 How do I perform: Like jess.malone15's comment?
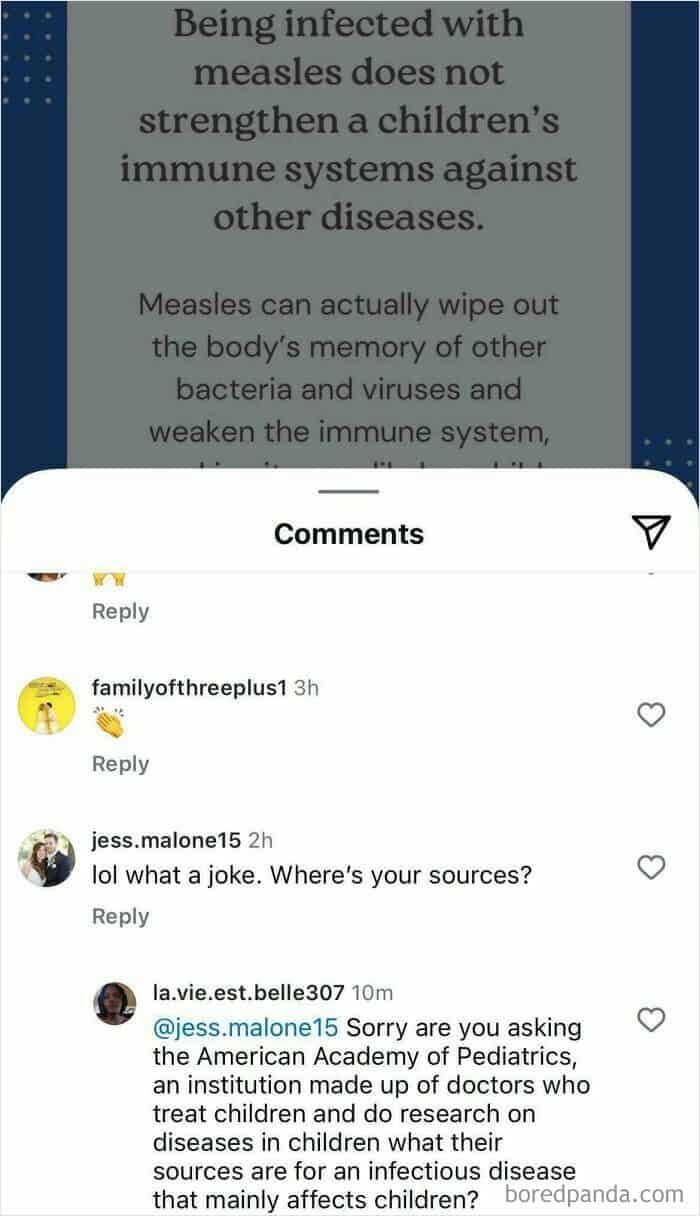651,867
